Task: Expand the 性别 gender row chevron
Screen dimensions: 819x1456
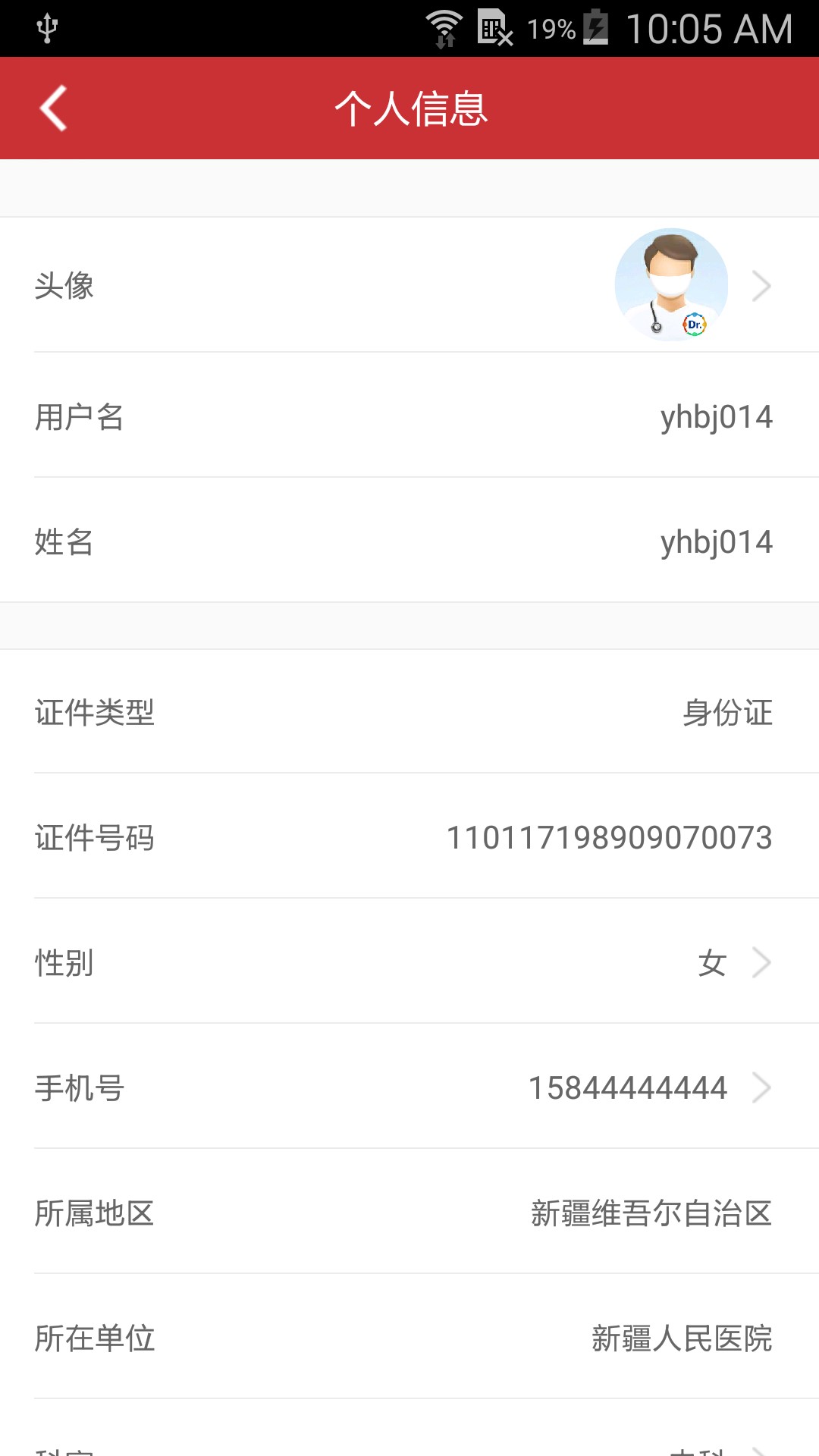Action: tap(763, 962)
